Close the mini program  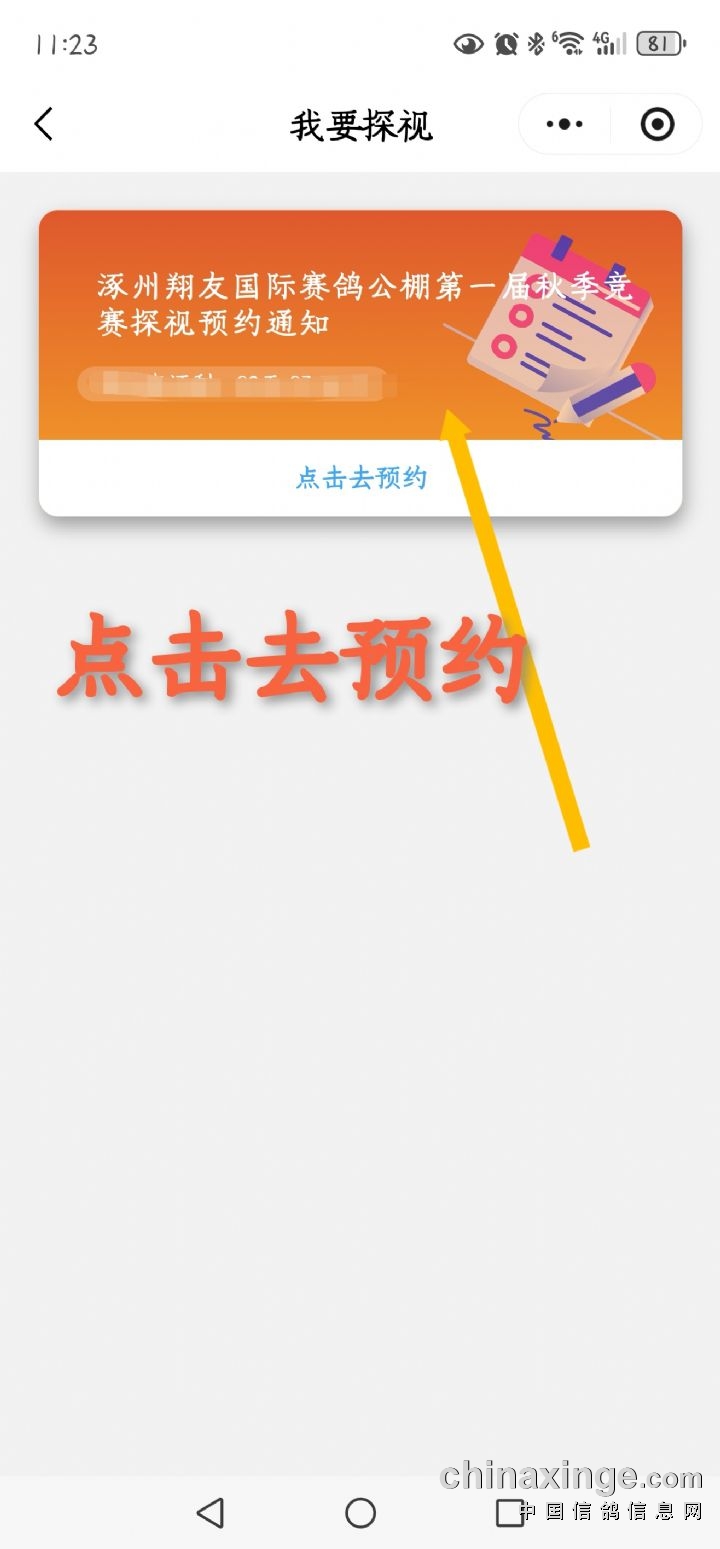[657, 125]
